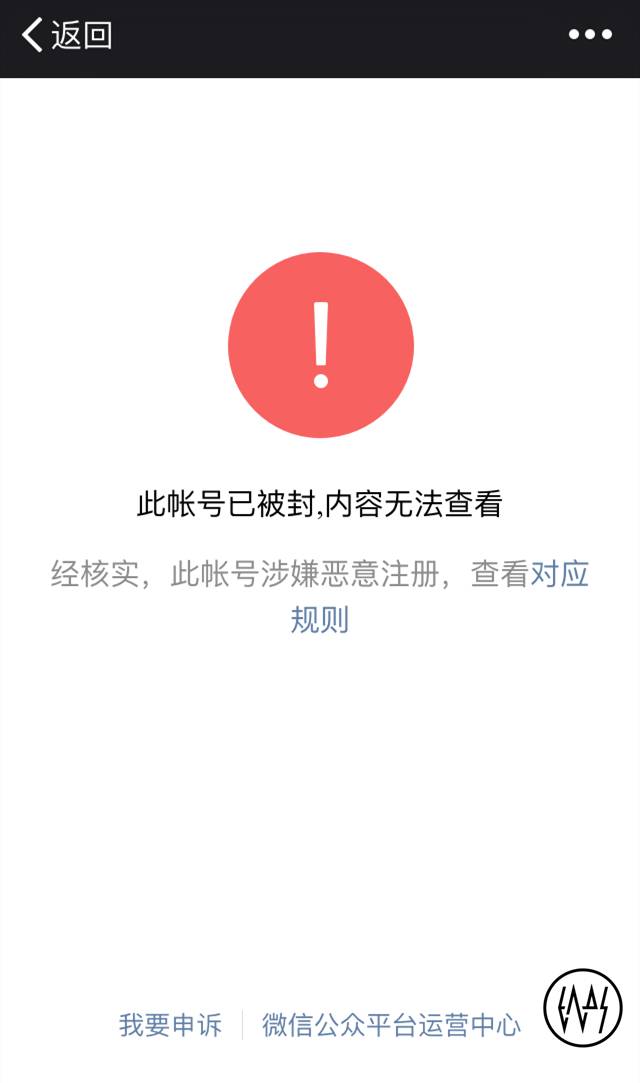Tap 我要申诉 to file an appeal
Image resolution: width=640 pixels, height=1083 pixels.
pos(171,1025)
